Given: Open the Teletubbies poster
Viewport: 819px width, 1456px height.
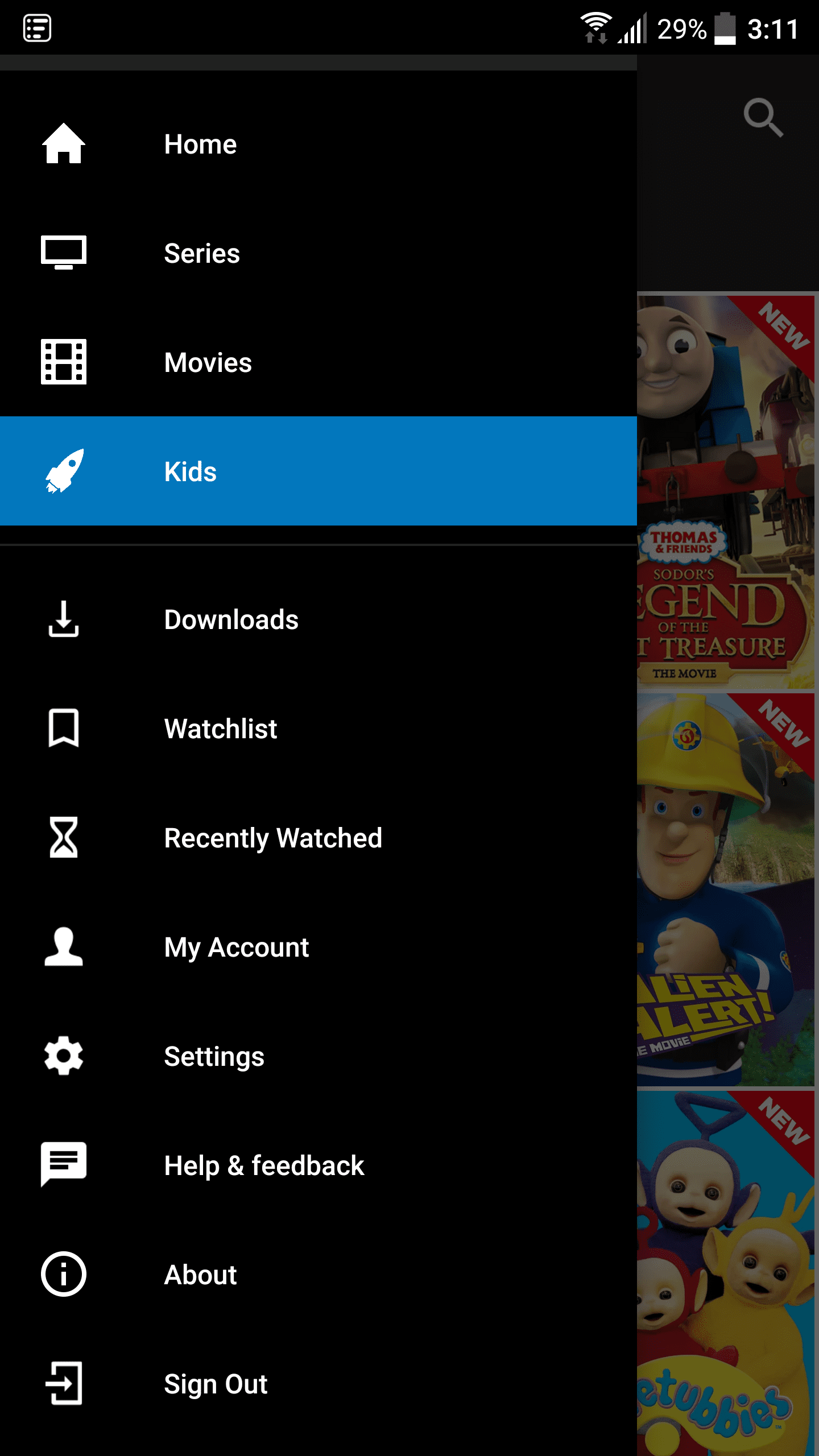Looking at the screenshot, I should click(726, 1273).
